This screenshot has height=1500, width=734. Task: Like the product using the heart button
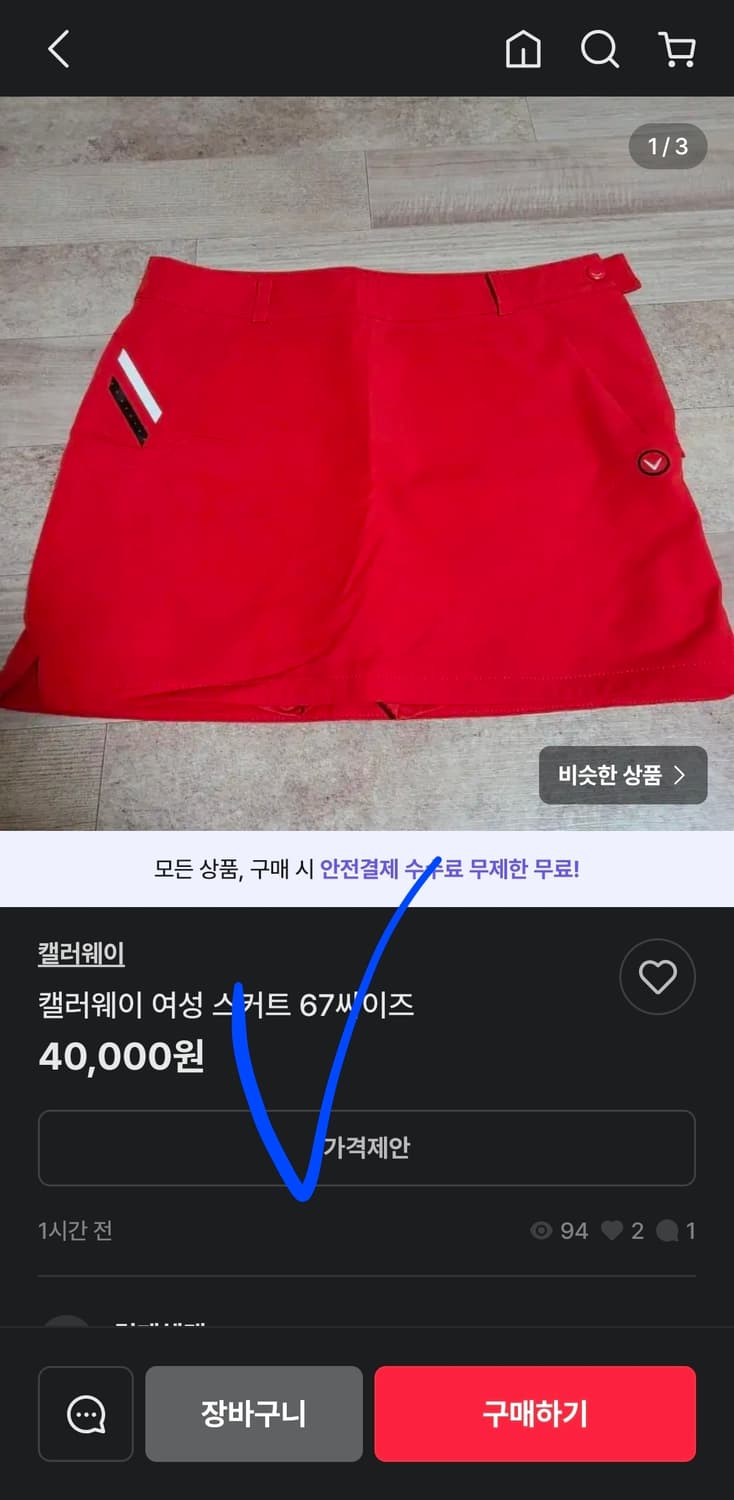tap(657, 977)
